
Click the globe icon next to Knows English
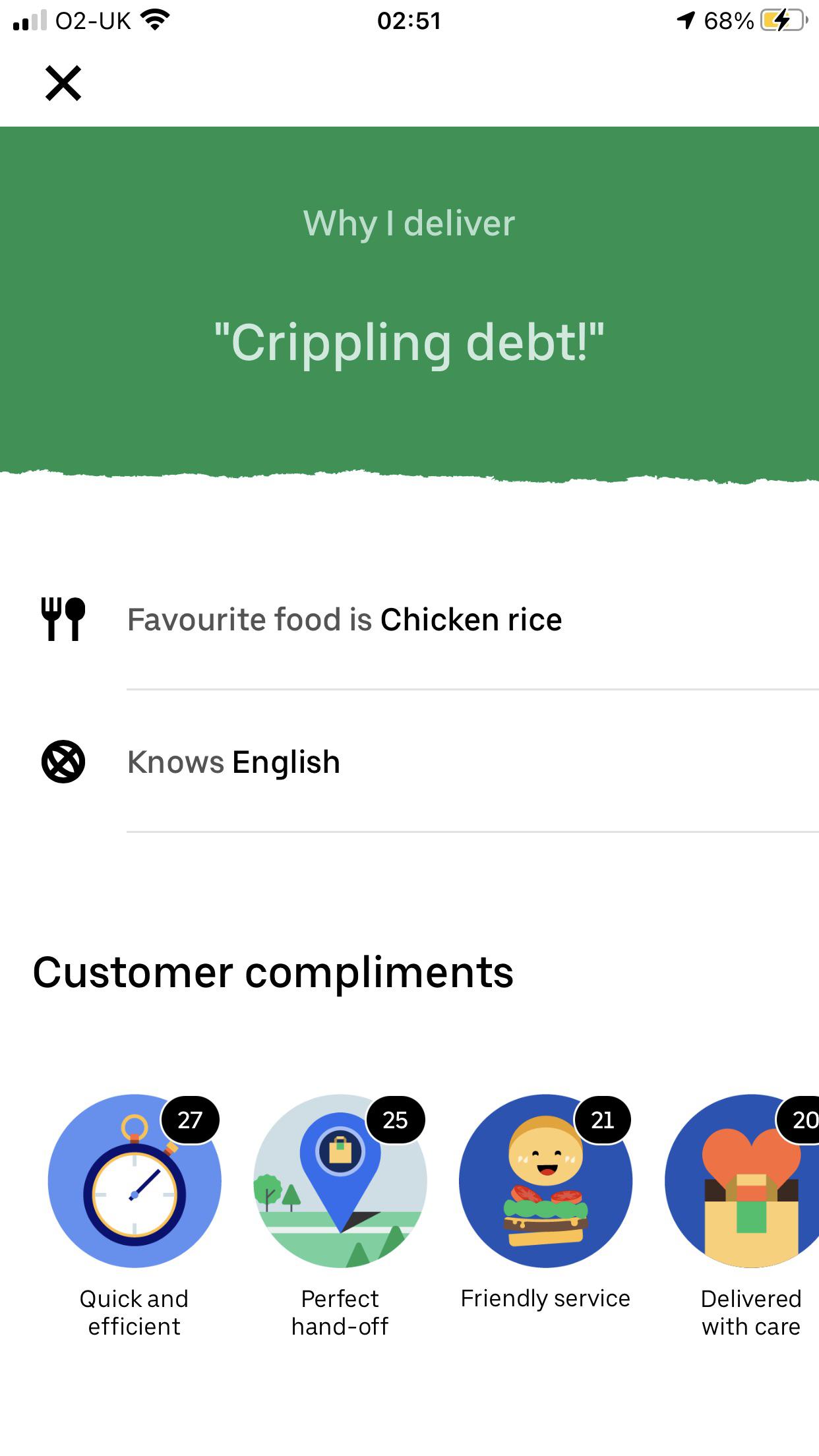(64, 762)
